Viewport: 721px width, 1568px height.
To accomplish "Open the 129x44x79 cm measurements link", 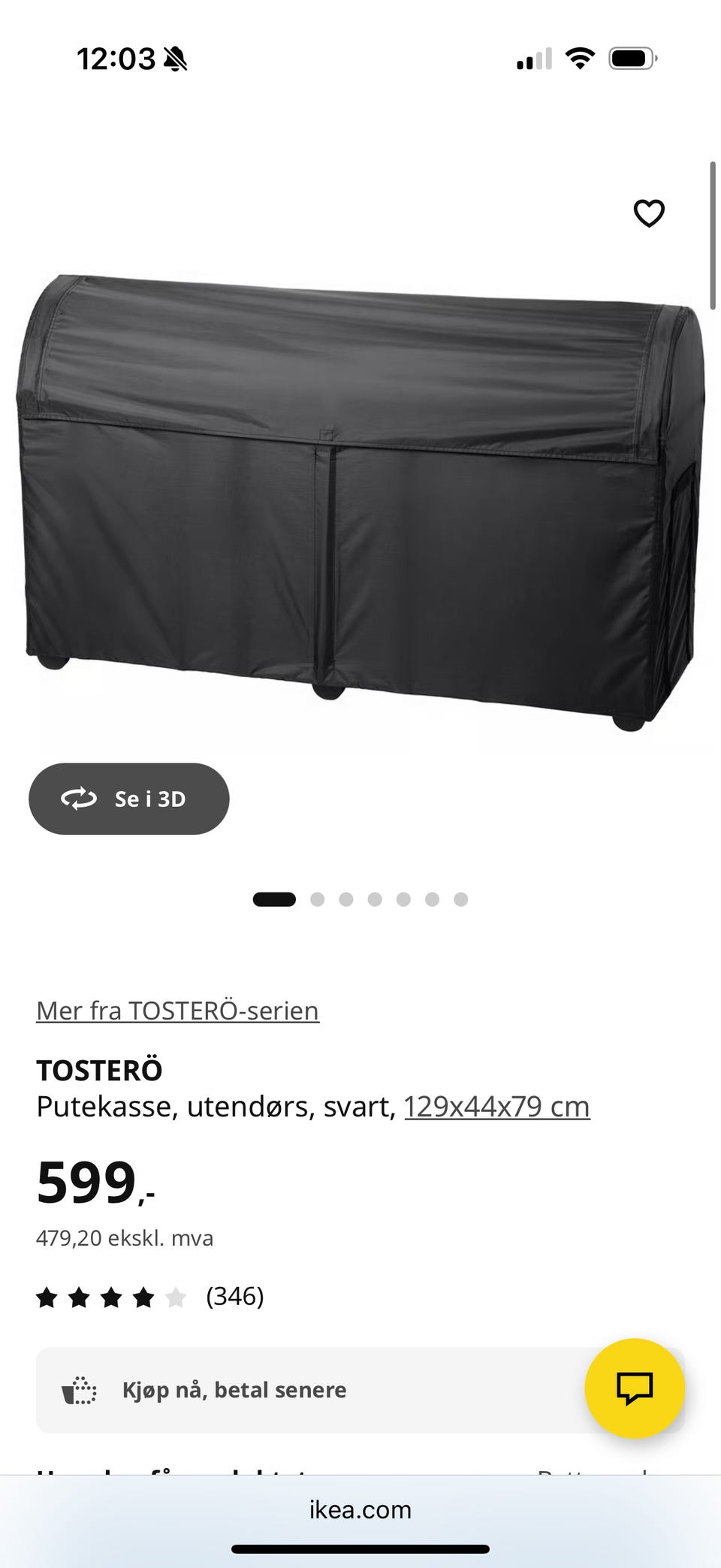I will click(x=497, y=1107).
